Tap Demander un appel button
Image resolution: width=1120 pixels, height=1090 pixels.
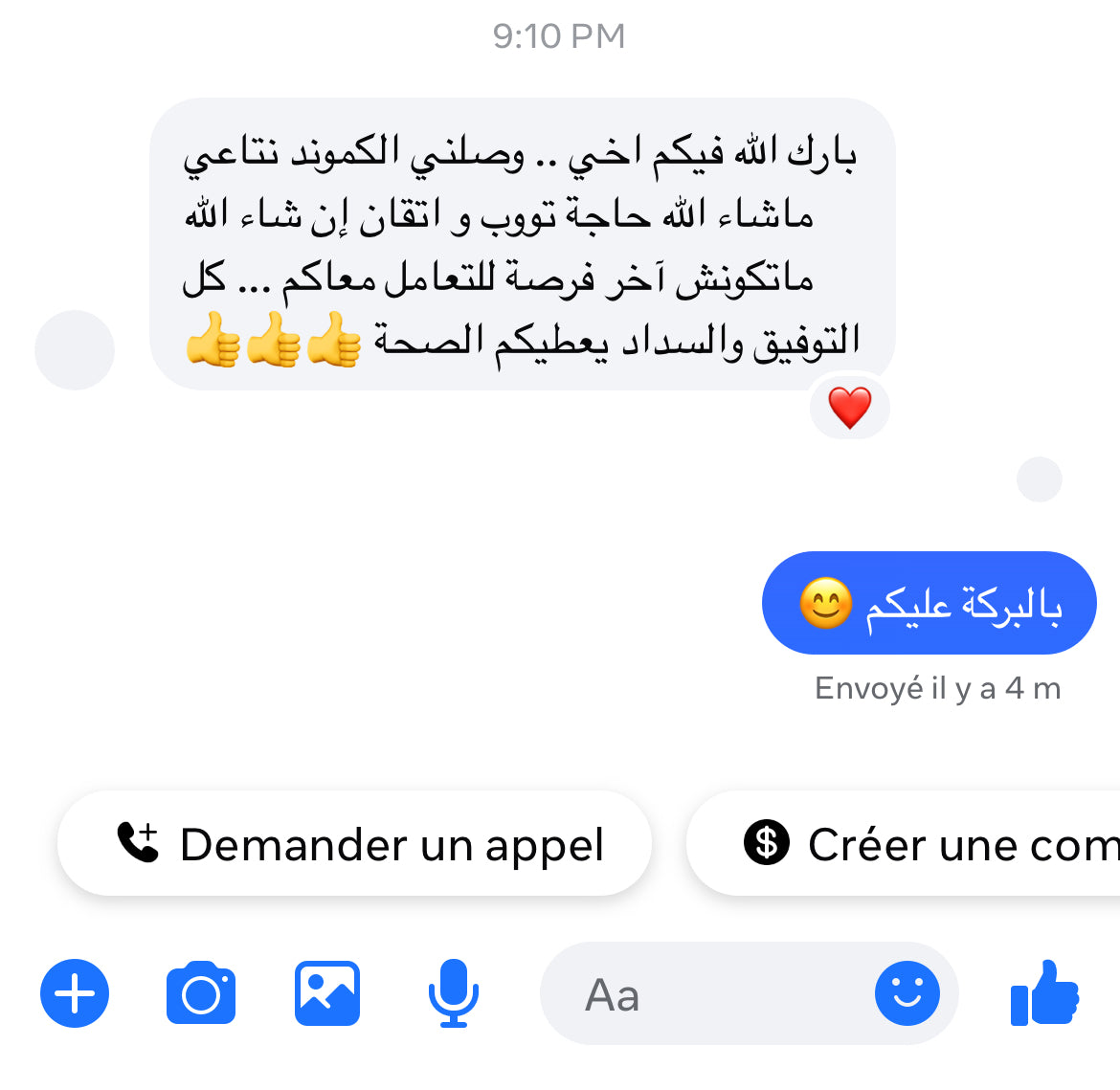[355, 844]
